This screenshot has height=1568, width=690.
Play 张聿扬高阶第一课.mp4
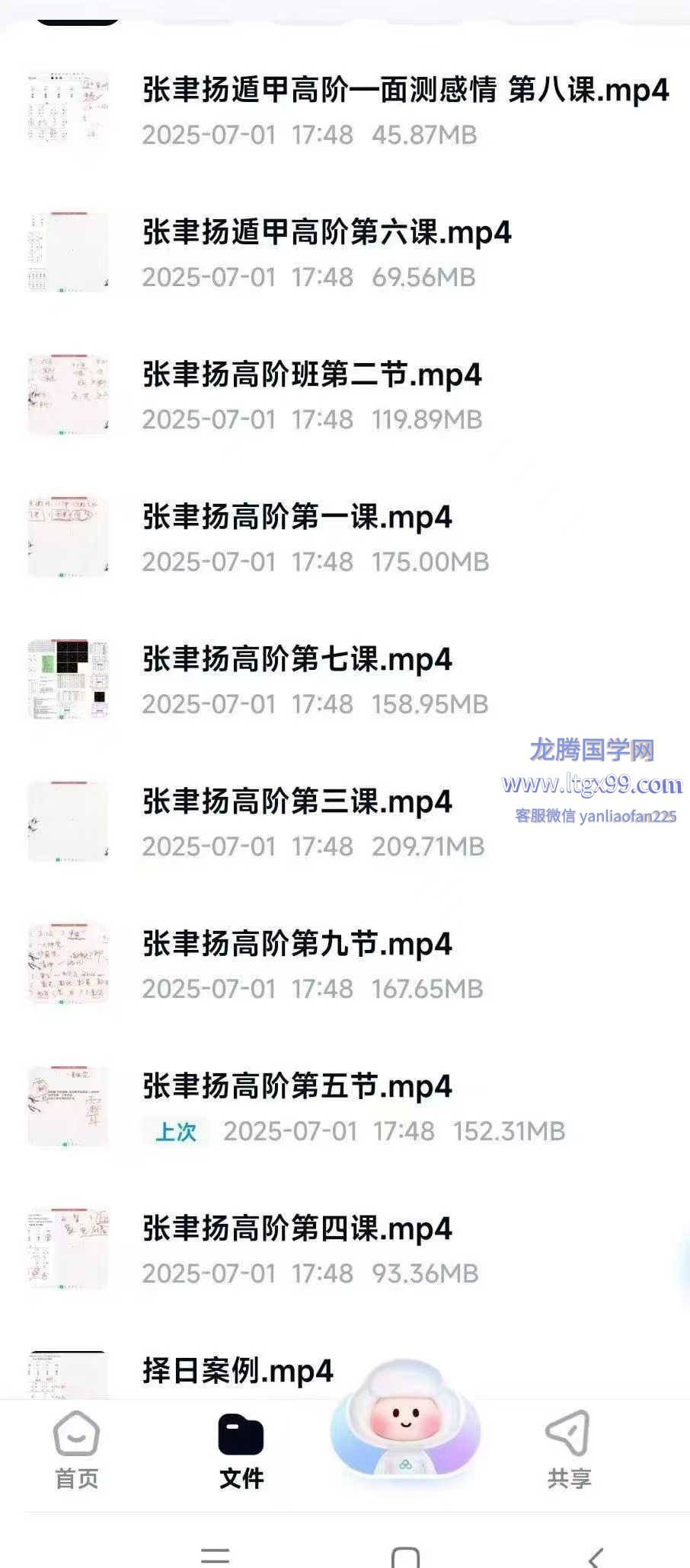(297, 518)
